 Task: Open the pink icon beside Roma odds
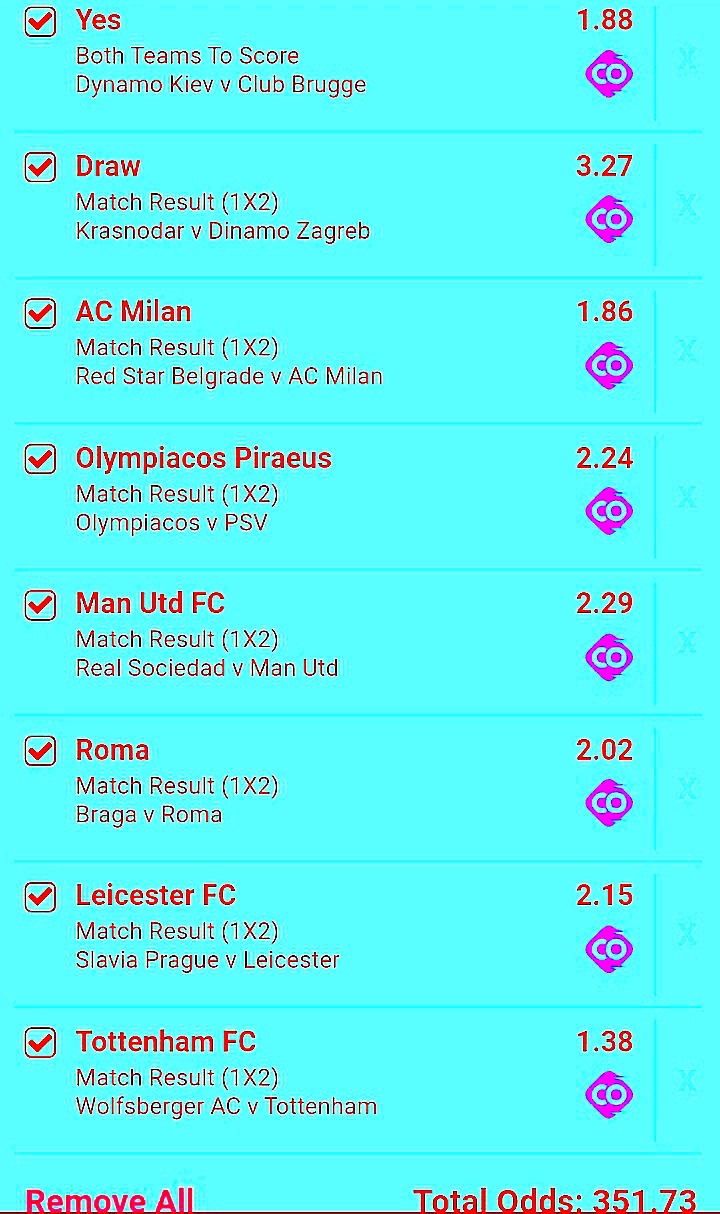(x=609, y=803)
